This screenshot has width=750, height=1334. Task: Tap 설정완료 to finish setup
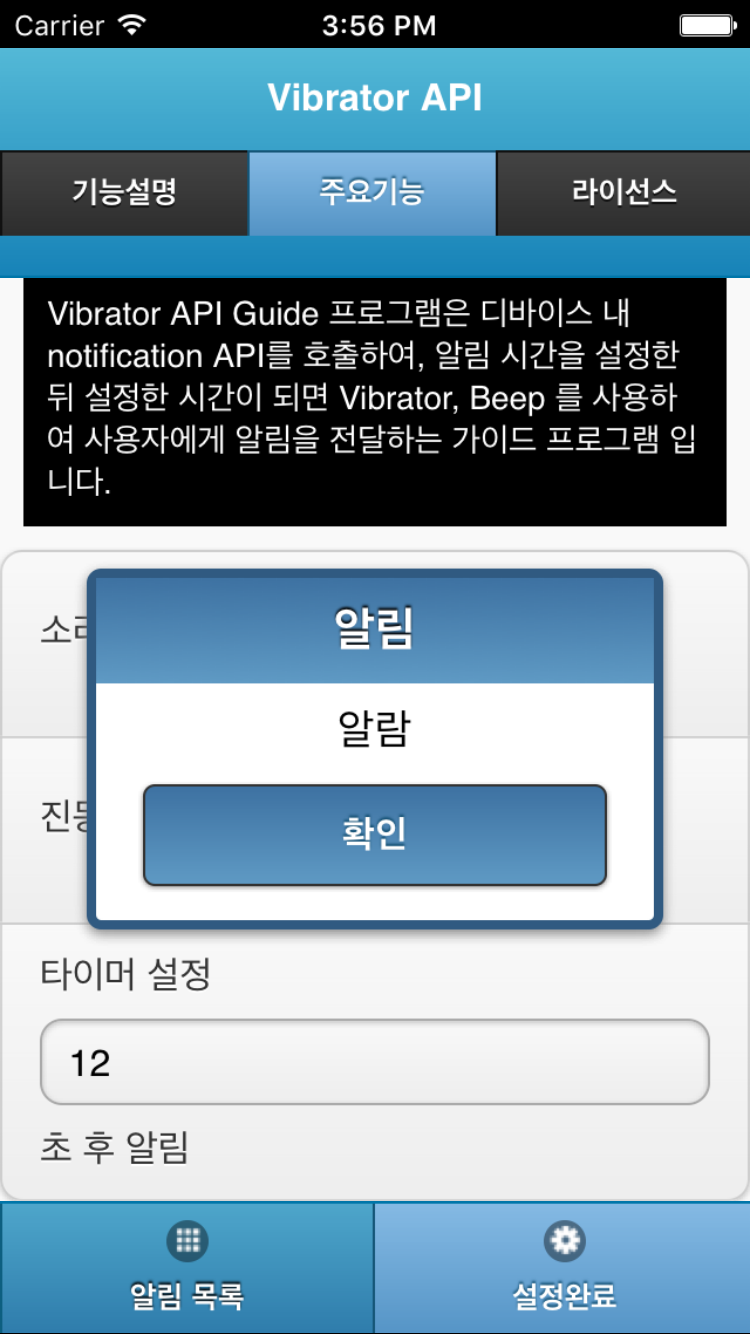(563, 1268)
